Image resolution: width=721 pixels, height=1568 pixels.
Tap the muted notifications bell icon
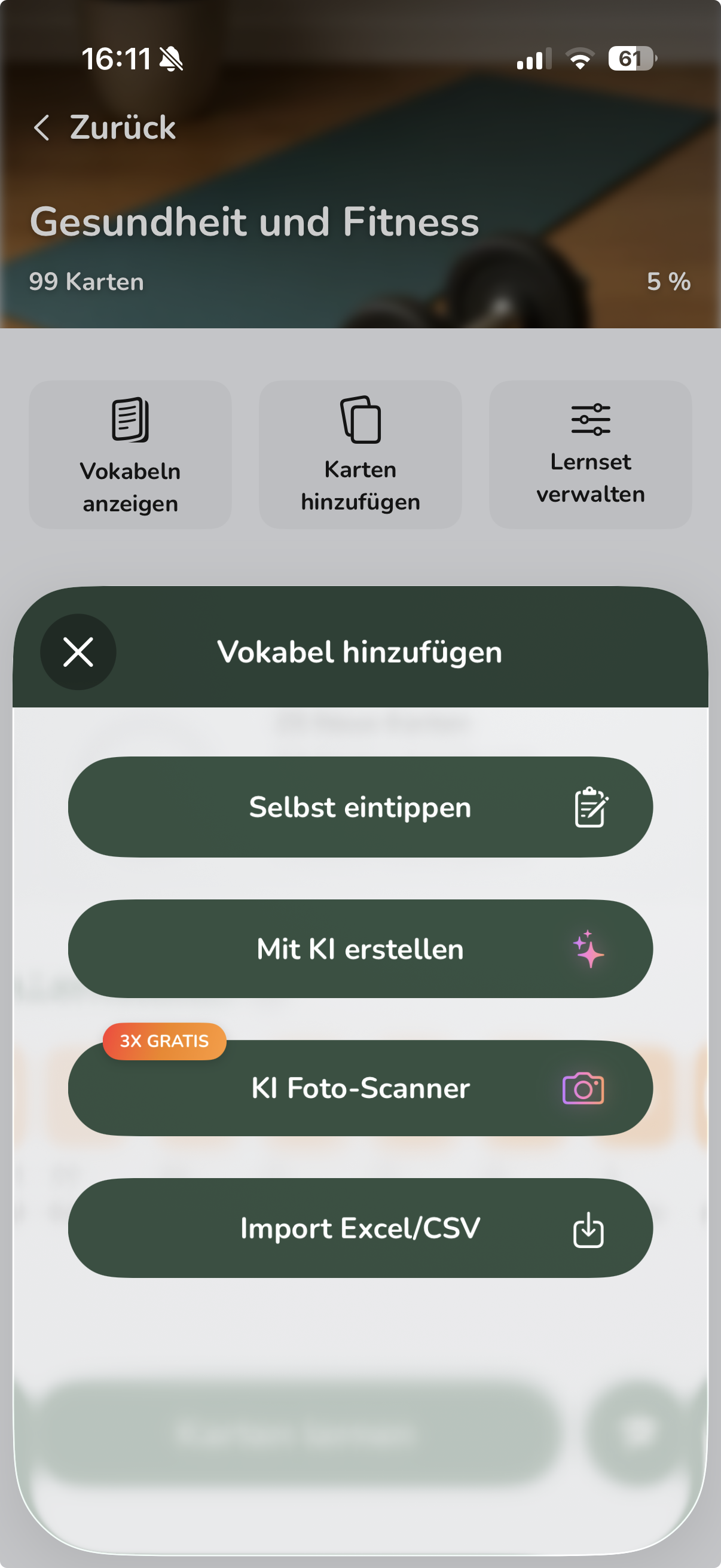[x=170, y=59]
